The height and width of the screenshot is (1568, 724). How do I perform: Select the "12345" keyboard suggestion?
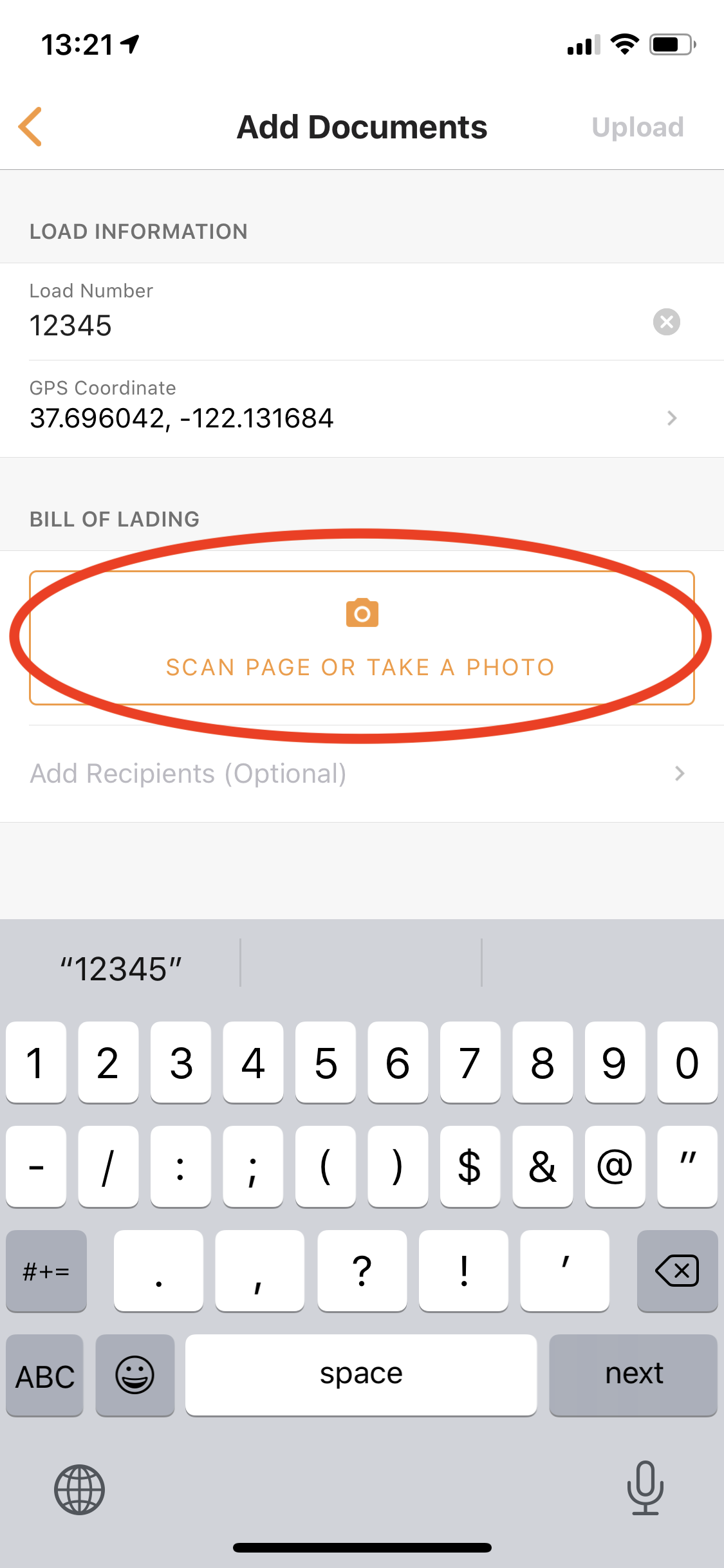tap(121, 969)
